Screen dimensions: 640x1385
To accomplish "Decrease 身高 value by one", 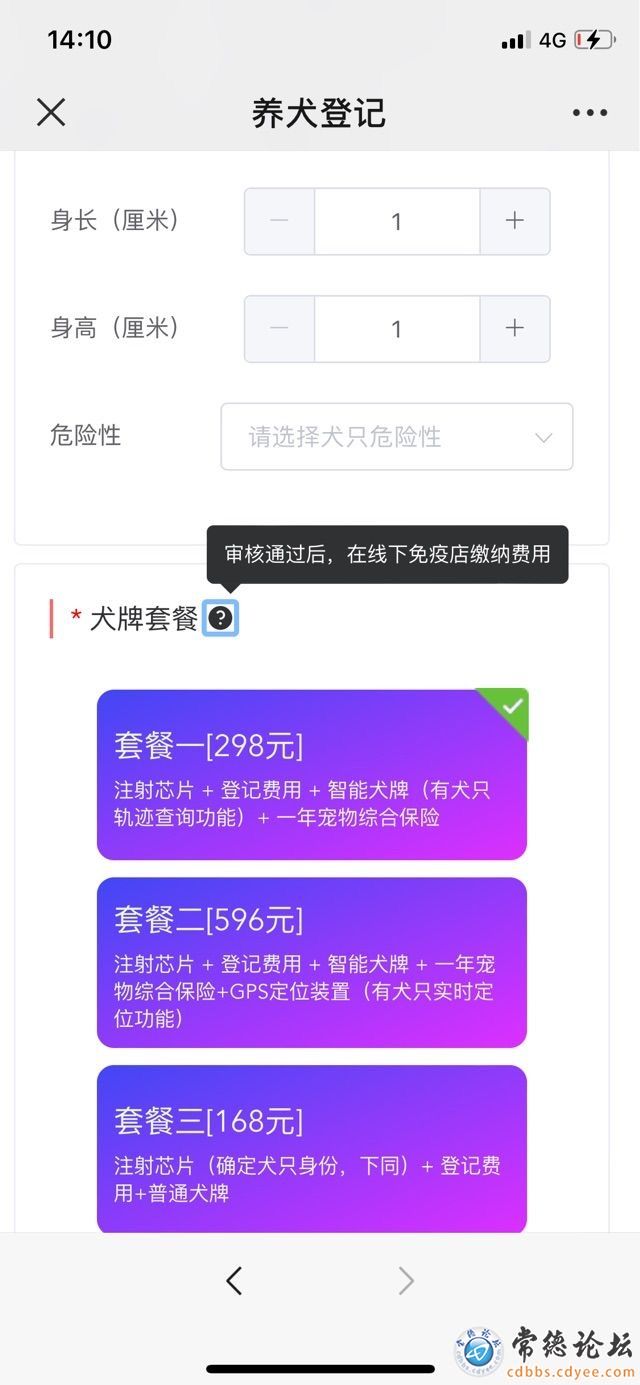I will [x=280, y=328].
